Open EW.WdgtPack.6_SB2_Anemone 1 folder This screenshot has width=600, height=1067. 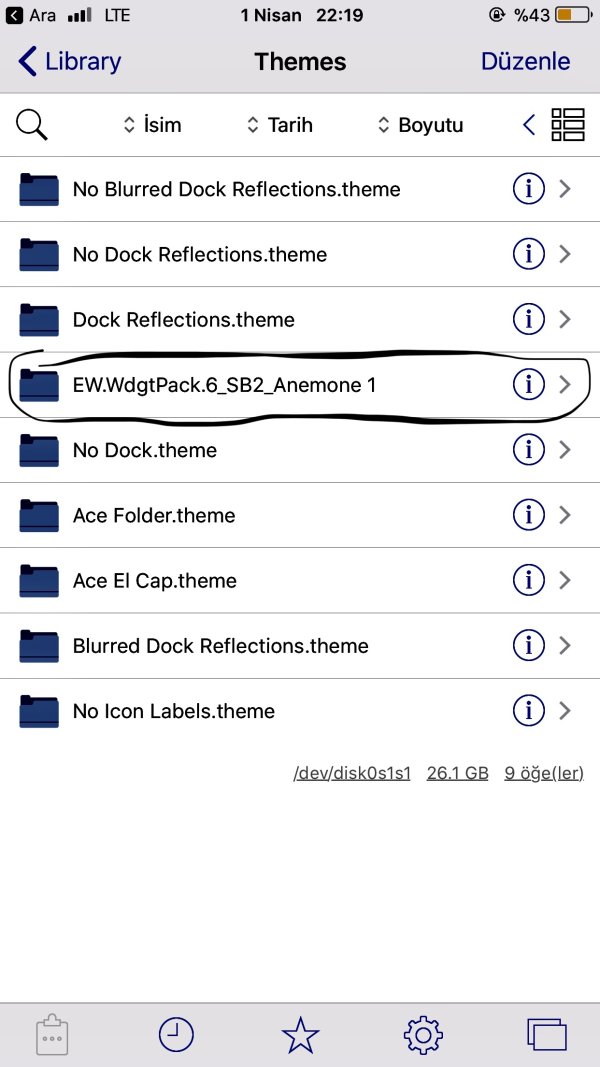coord(224,384)
